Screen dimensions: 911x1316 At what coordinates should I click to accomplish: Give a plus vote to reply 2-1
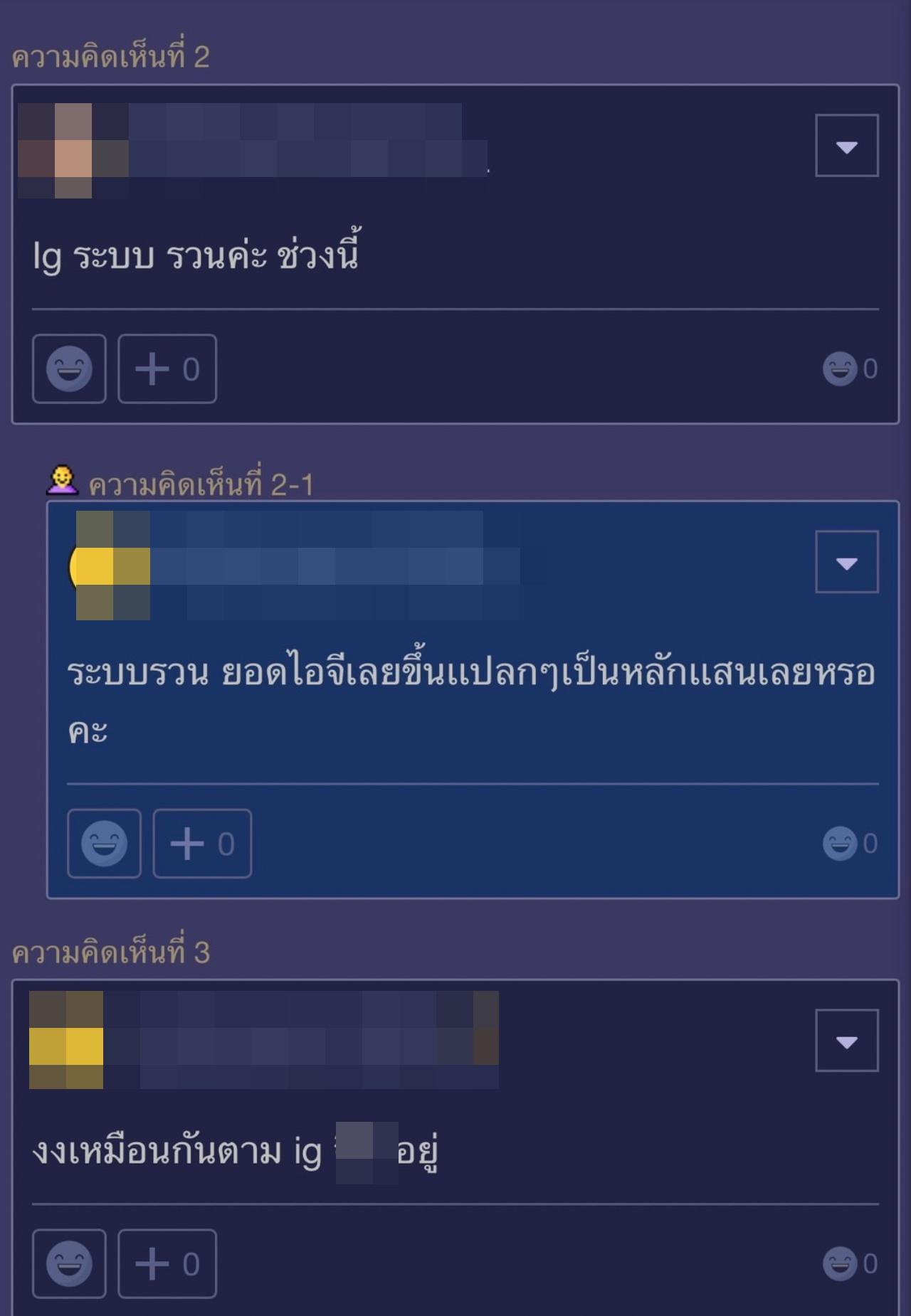point(202,844)
